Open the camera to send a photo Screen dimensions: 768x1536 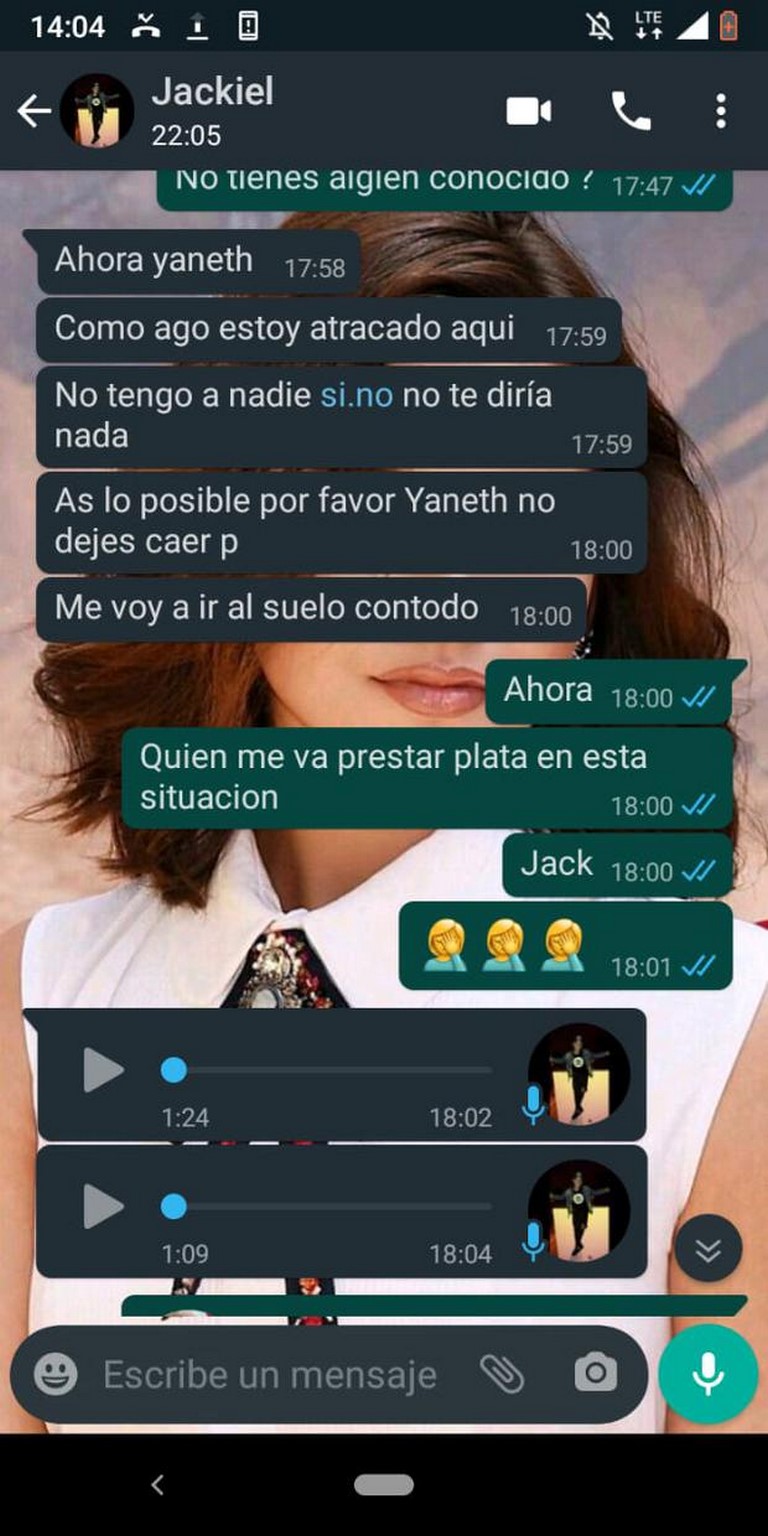[x=595, y=1373]
